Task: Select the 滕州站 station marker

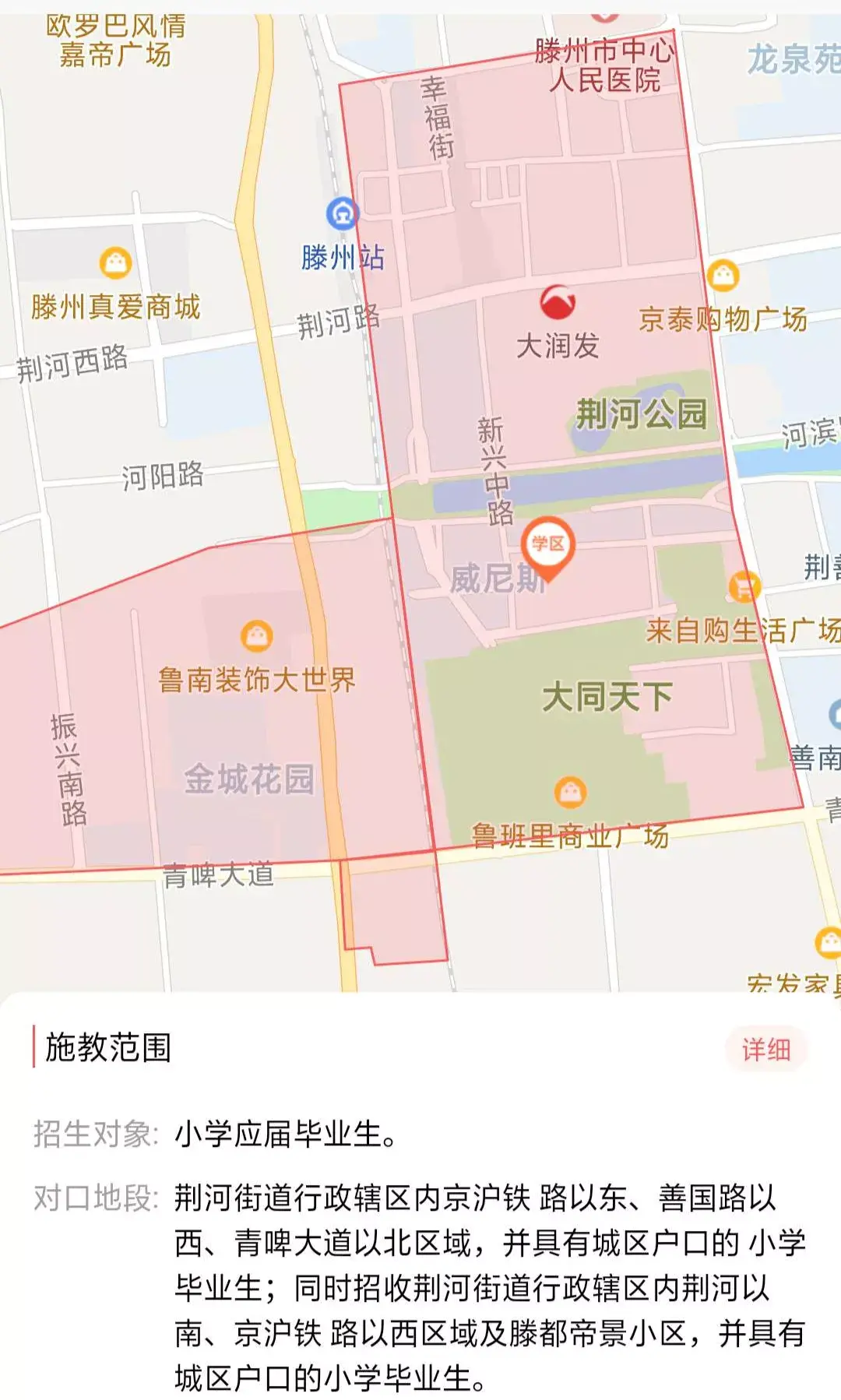Action: 342,213
